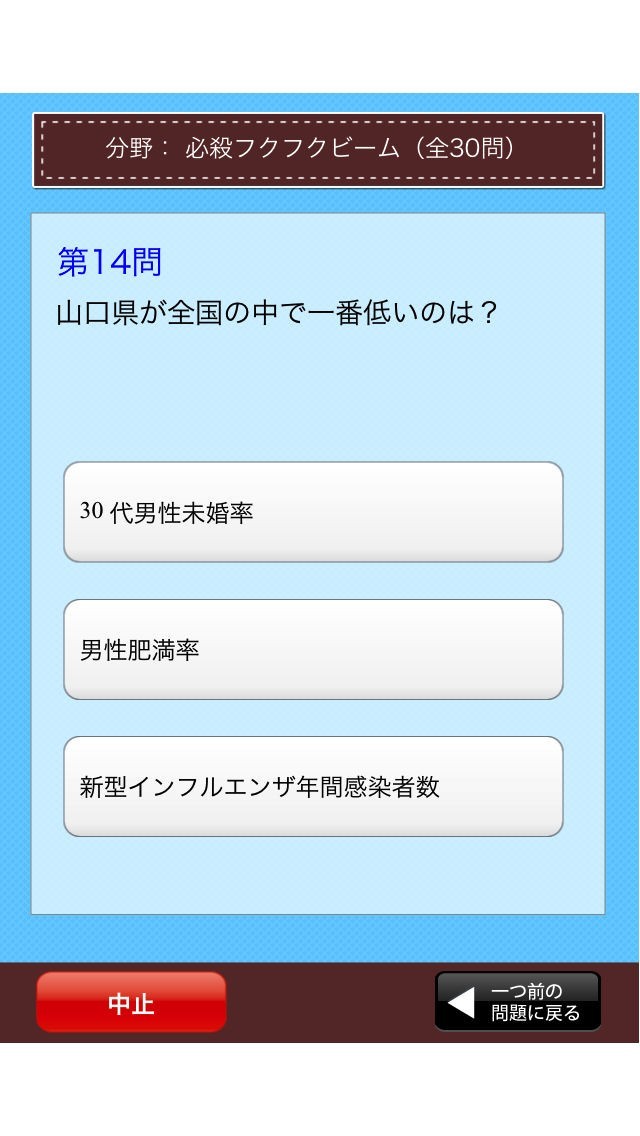640x1136 pixels.
Task: Go back with 一つ前の問題に戻る
Action: click(518, 1002)
